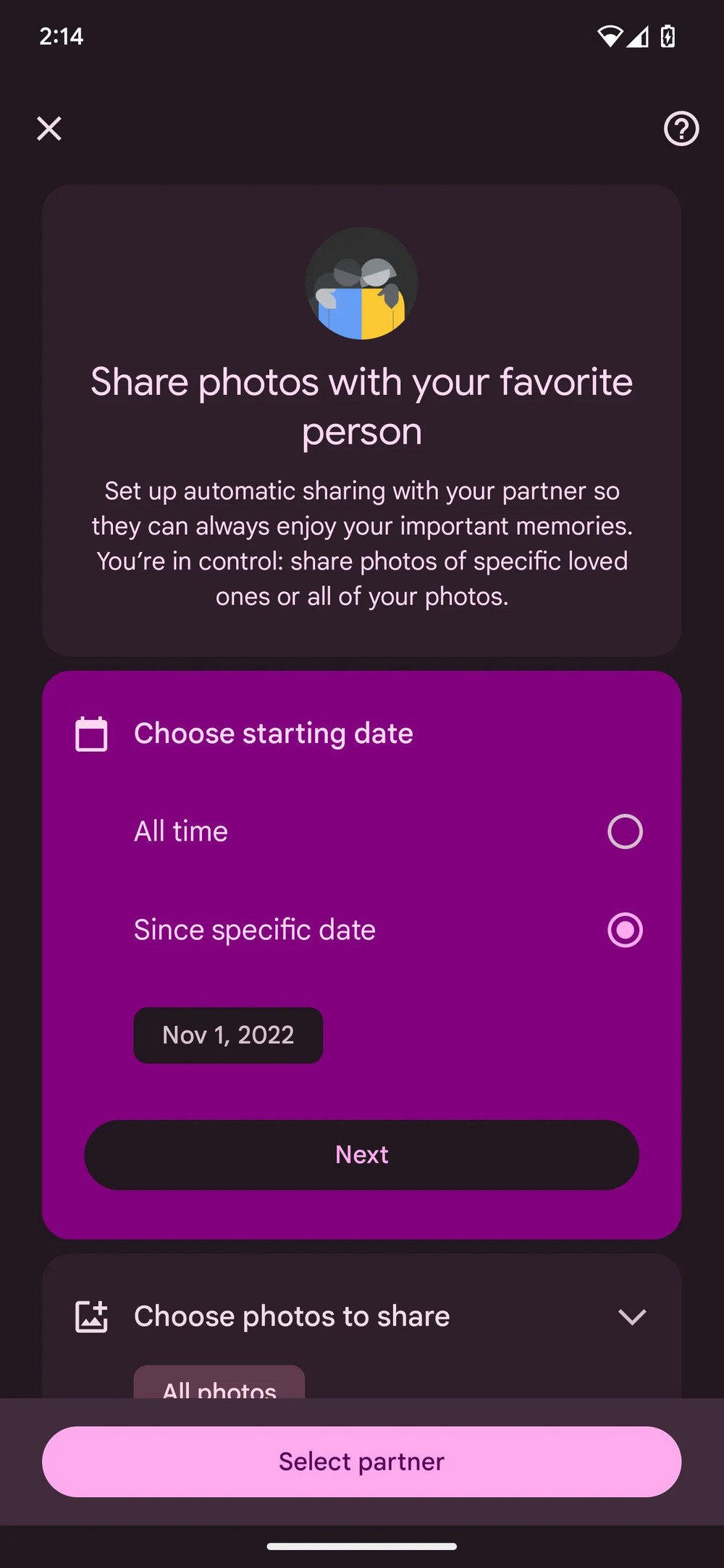Tap the Select partner button
The height and width of the screenshot is (1568, 724).
(362, 1462)
